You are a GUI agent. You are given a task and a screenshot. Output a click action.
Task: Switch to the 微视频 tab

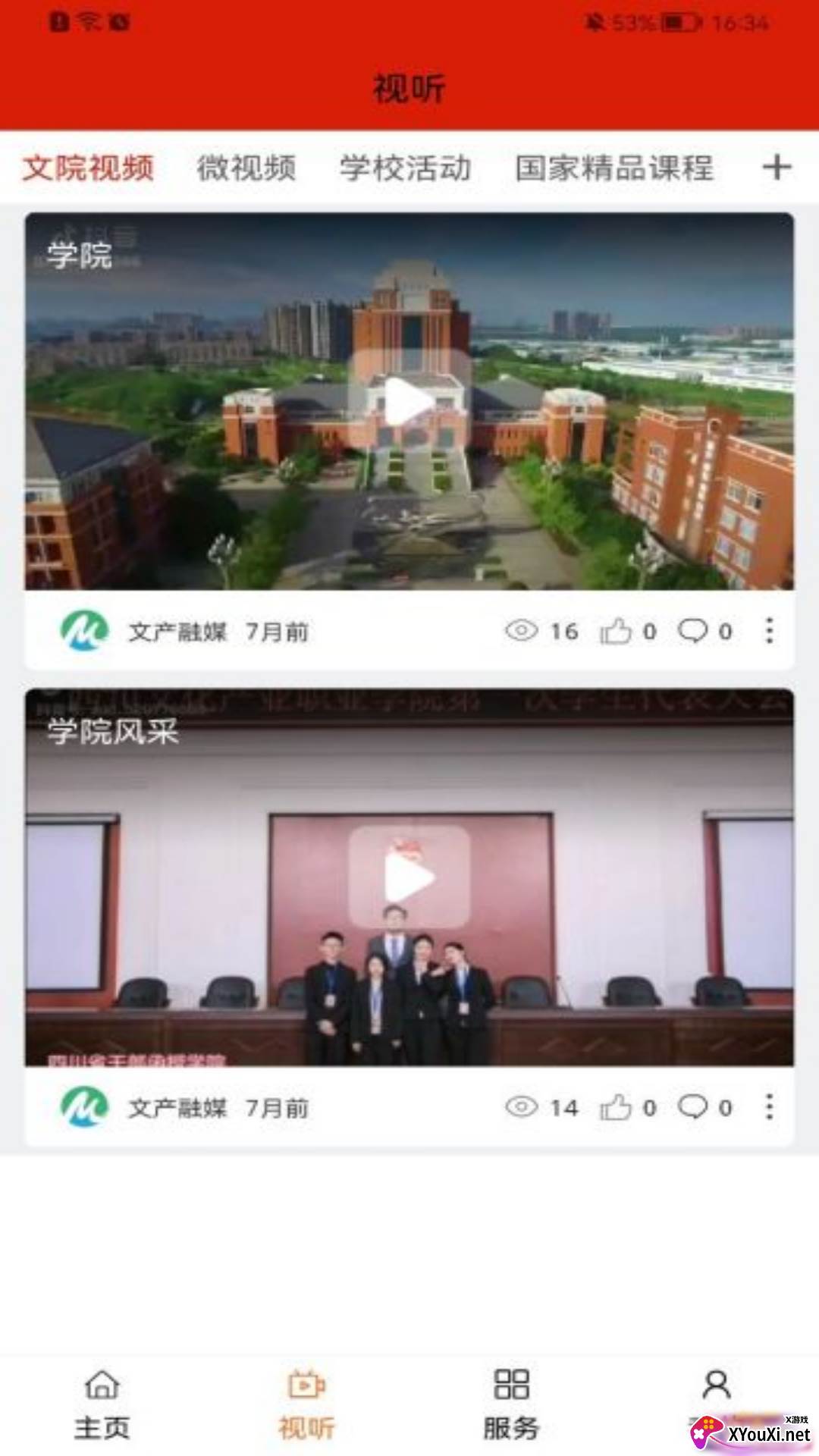tap(246, 168)
